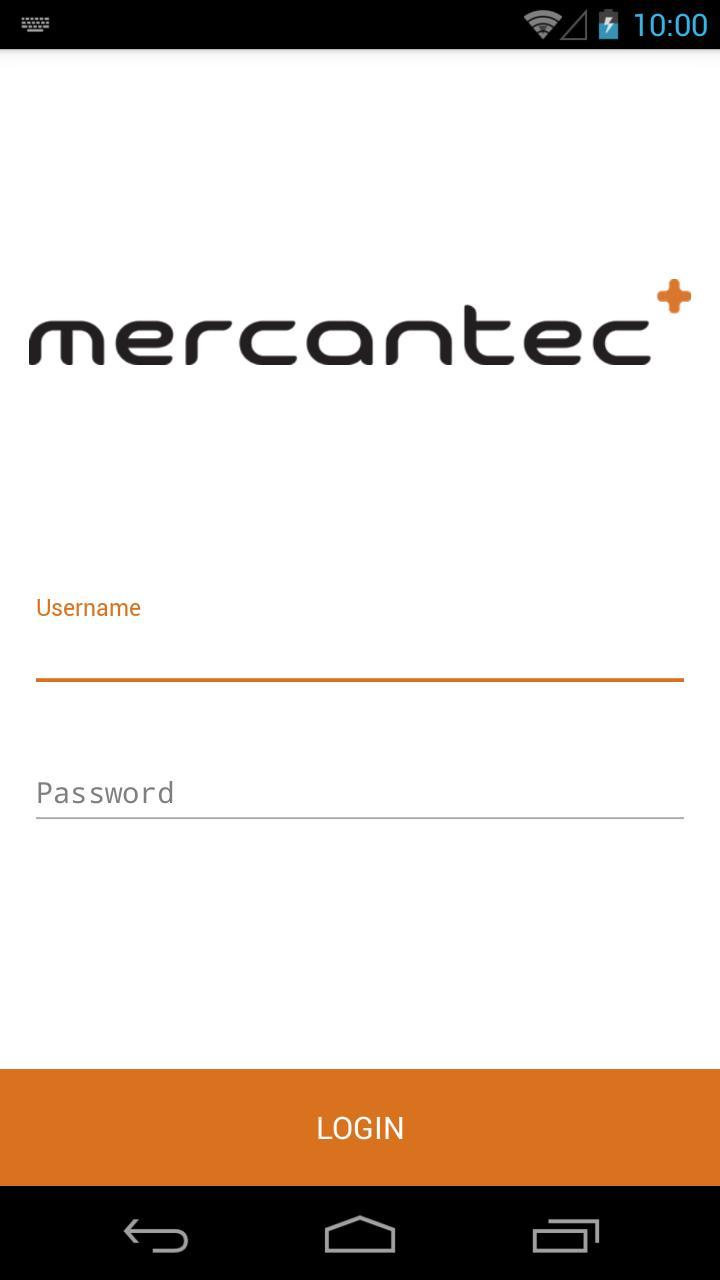Open the Recent Apps switcher
Image resolution: width=720 pixels, height=1280 pixels.
[x=565, y=1235]
